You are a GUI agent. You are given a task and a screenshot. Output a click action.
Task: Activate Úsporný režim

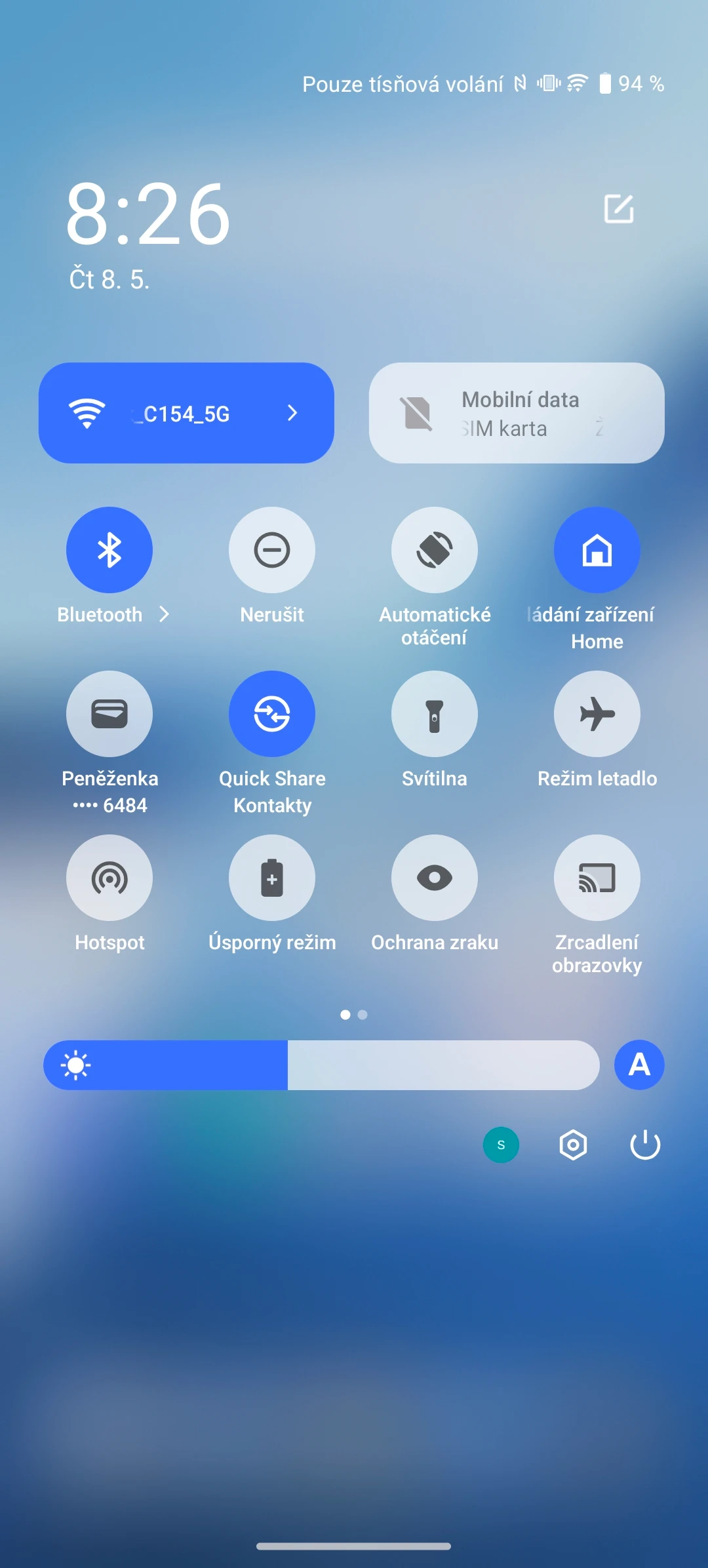(x=272, y=878)
